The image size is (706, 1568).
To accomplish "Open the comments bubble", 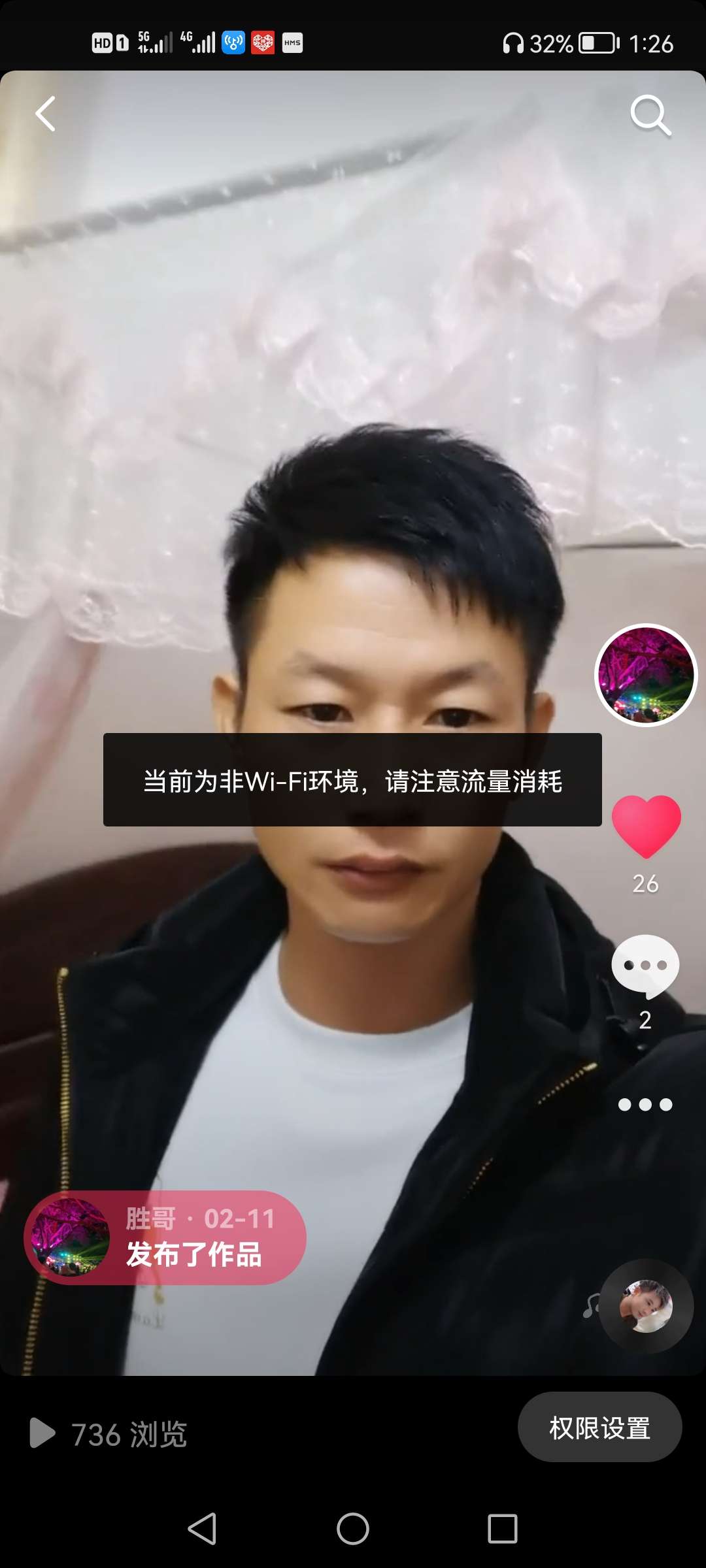I will (645, 966).
